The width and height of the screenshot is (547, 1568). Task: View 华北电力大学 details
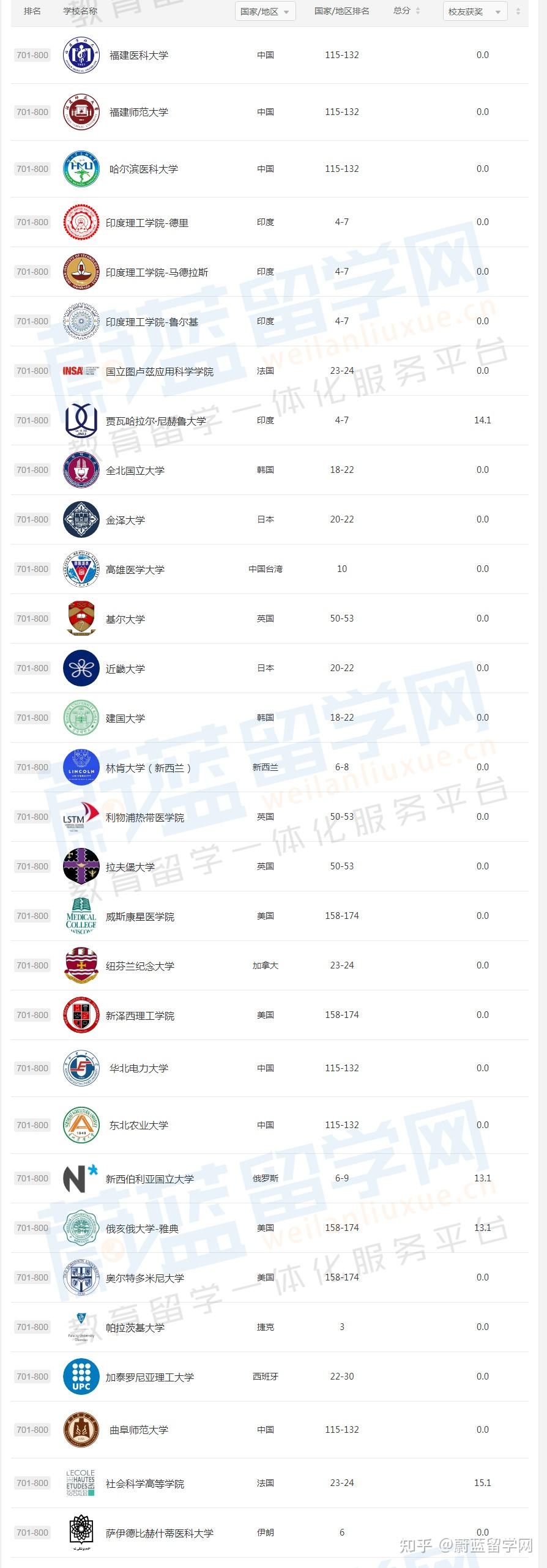tap(138, 1068)
